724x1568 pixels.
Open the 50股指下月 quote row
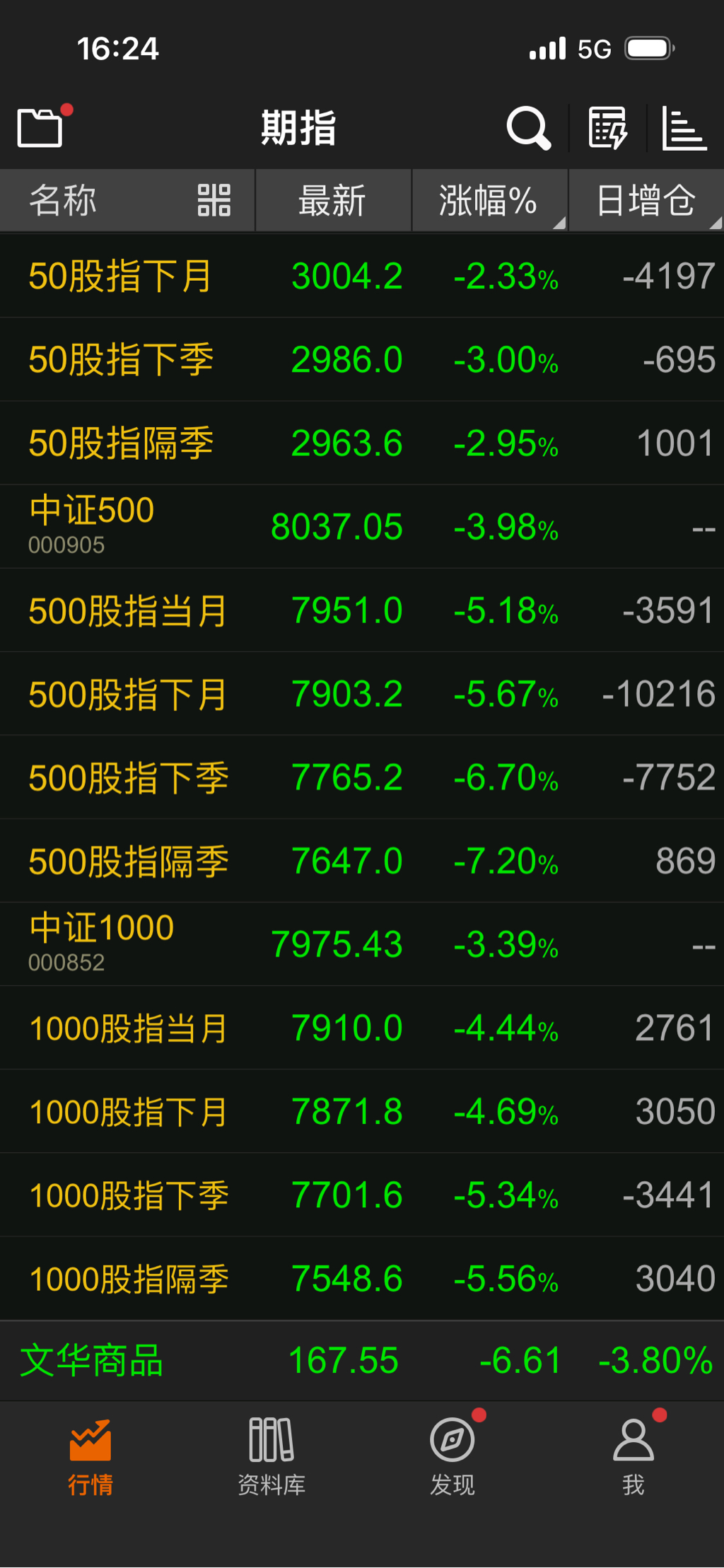[362, 276]
